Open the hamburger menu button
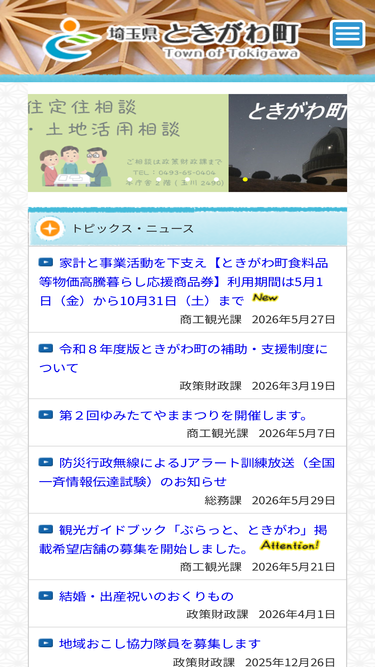375x667 pixels. (347, 34)
